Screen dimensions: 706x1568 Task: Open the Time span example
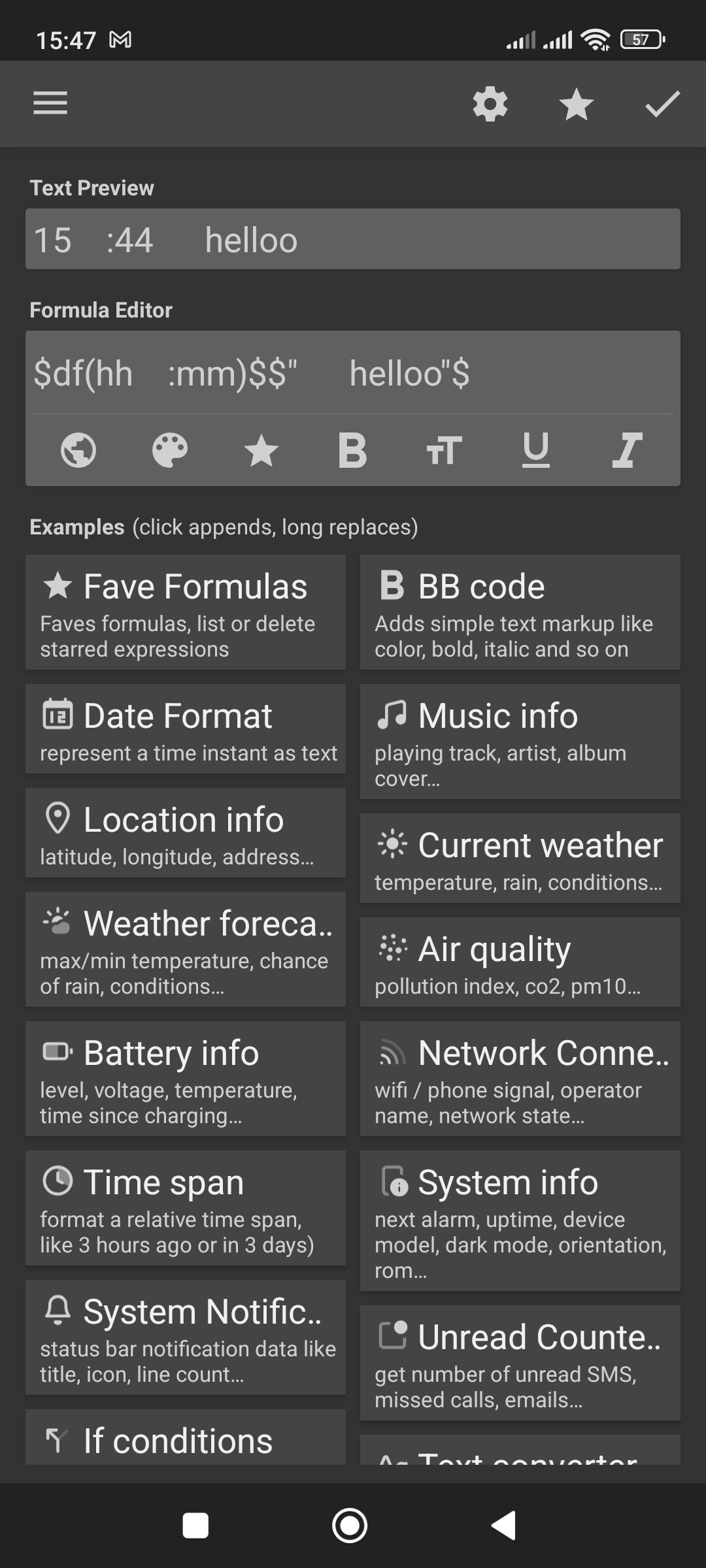coord(186,1207)
